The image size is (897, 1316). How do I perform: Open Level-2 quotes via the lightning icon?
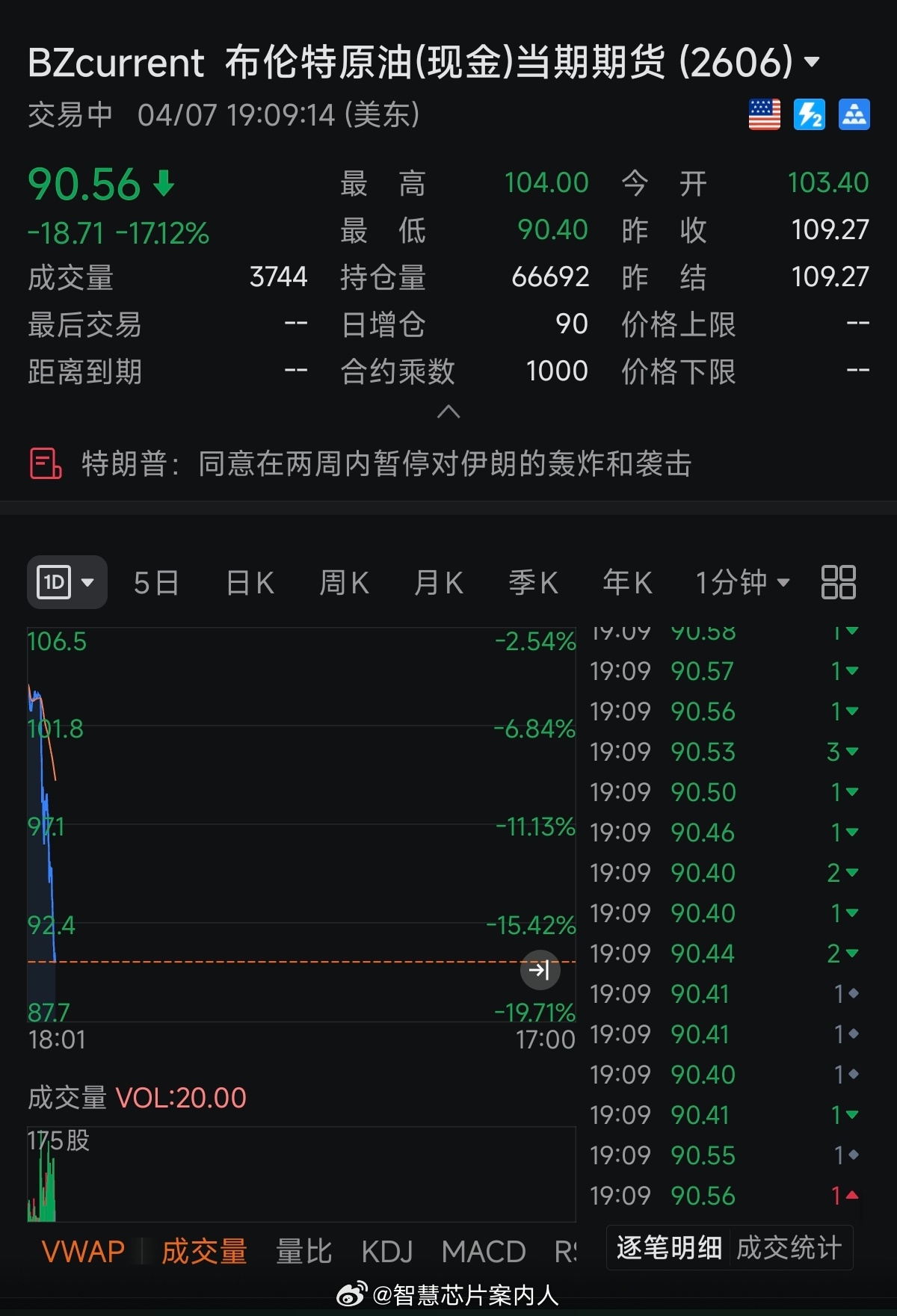click(809, 114)
